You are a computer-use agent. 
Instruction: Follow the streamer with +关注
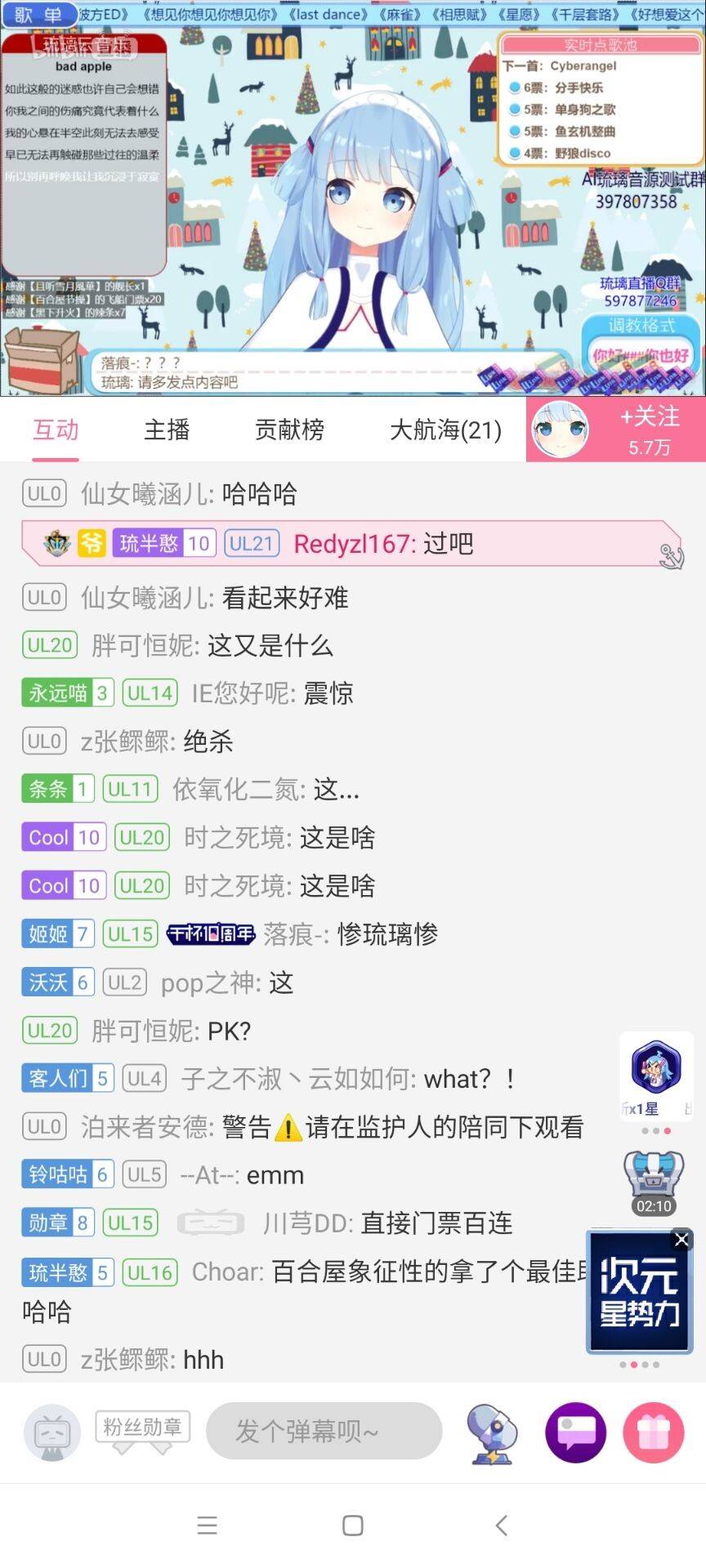649,430
